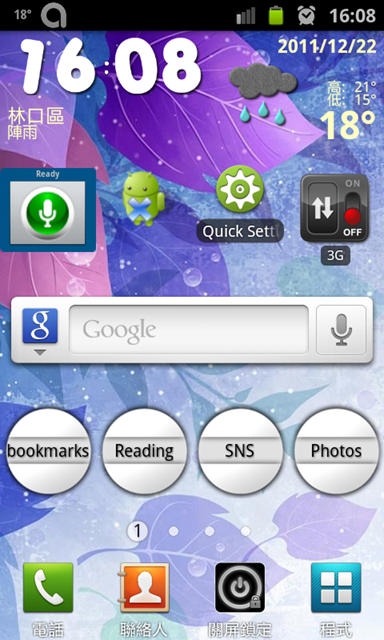Tap the screen lock shortcut (關屏鎖定)

click(240, 599)
